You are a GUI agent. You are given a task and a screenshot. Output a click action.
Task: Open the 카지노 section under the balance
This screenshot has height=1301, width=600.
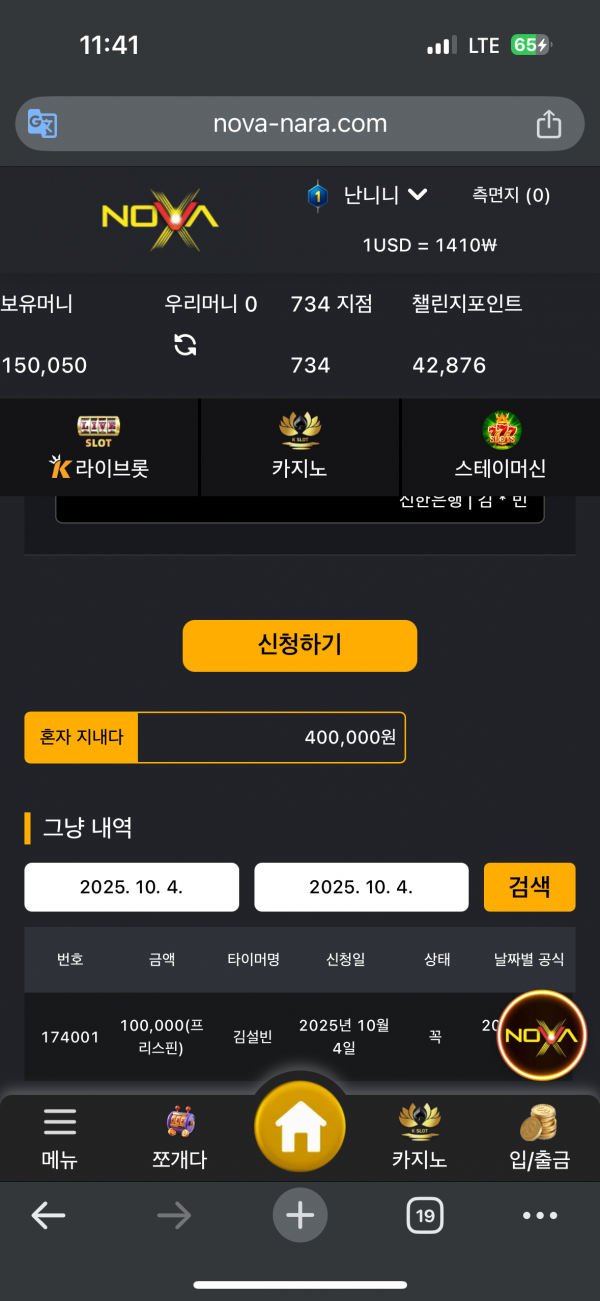300,447
